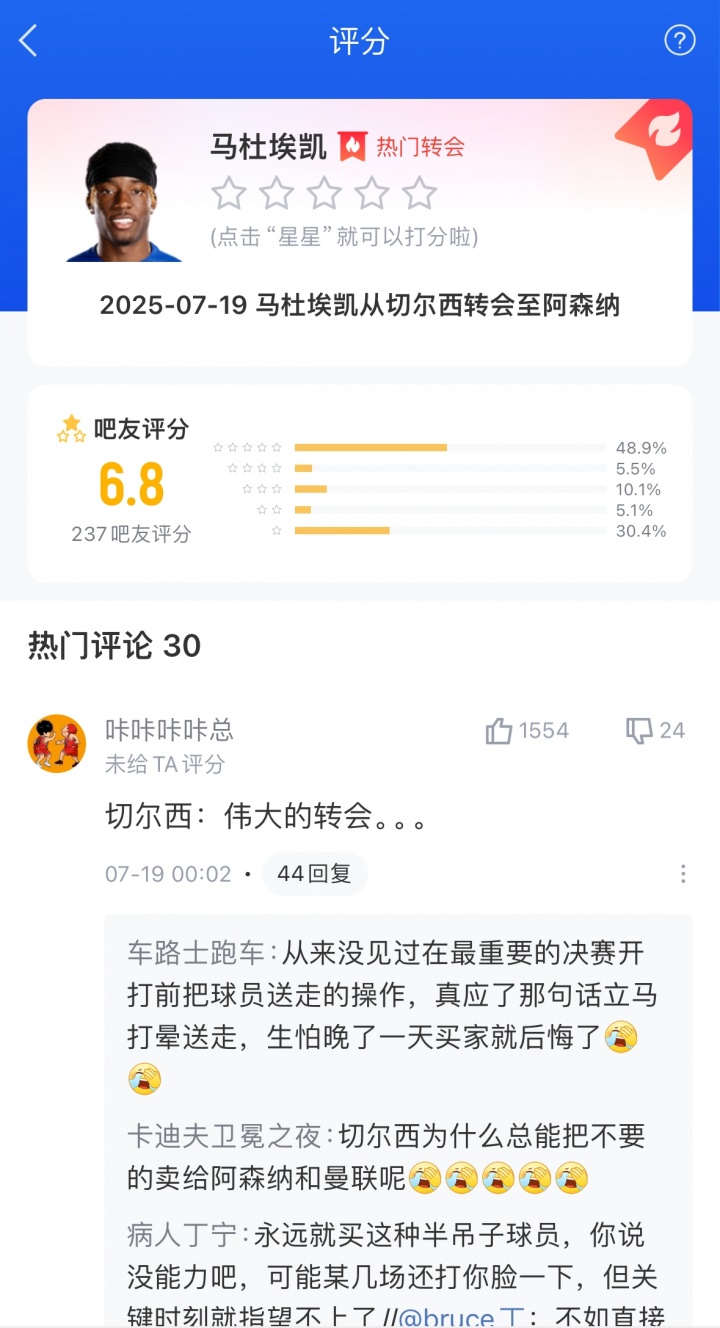The height and width of the screenshot is (1328, 720).
Task: Open more options on 咔咔咔咔总's comment
Action: pyautogui.click(x=683, y=874)
